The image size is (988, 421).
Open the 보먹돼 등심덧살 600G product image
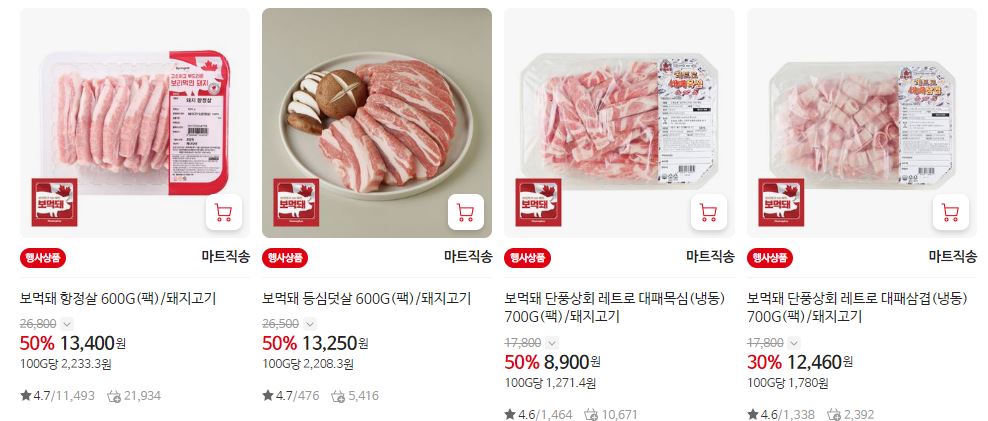click(377, 123)
